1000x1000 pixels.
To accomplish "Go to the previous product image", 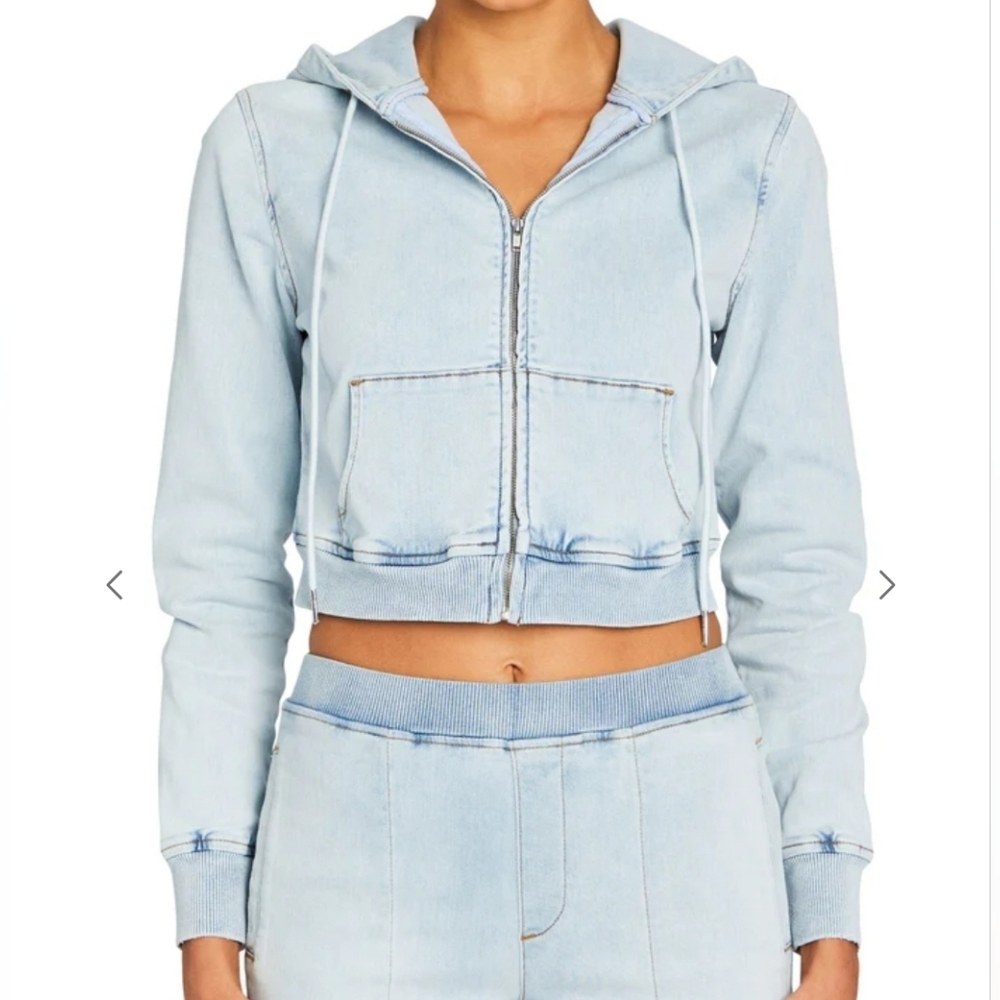I will point(115,585).
